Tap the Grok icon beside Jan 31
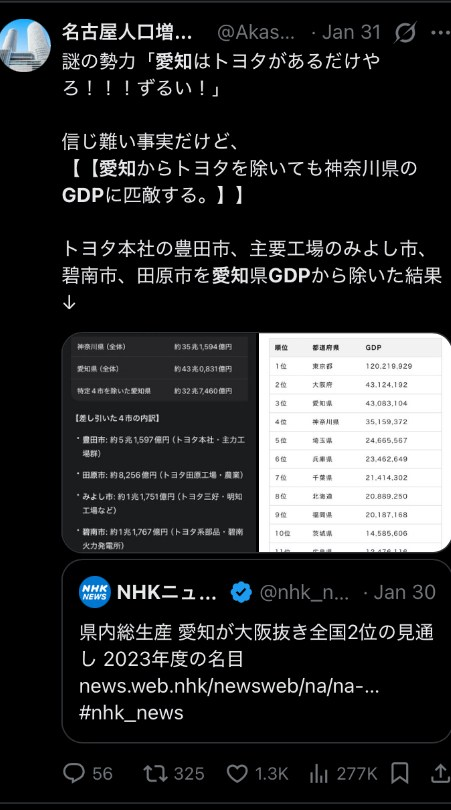The image size is (451, 810). (406, 34)
